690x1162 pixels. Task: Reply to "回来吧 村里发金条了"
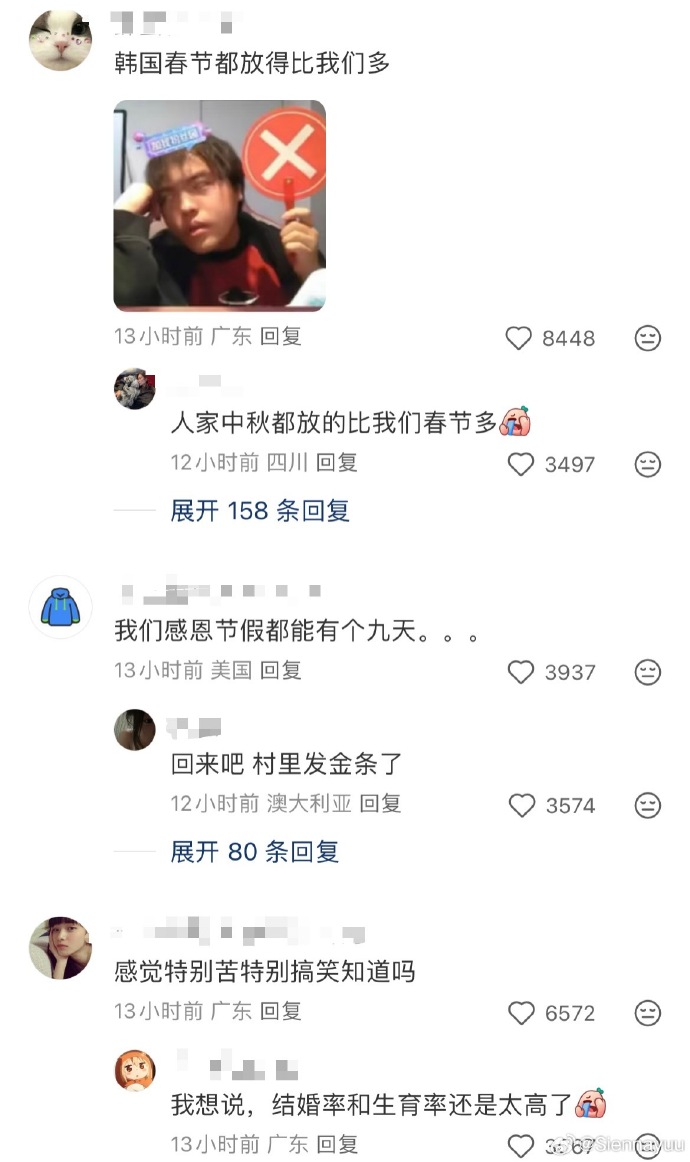point(380,803)
